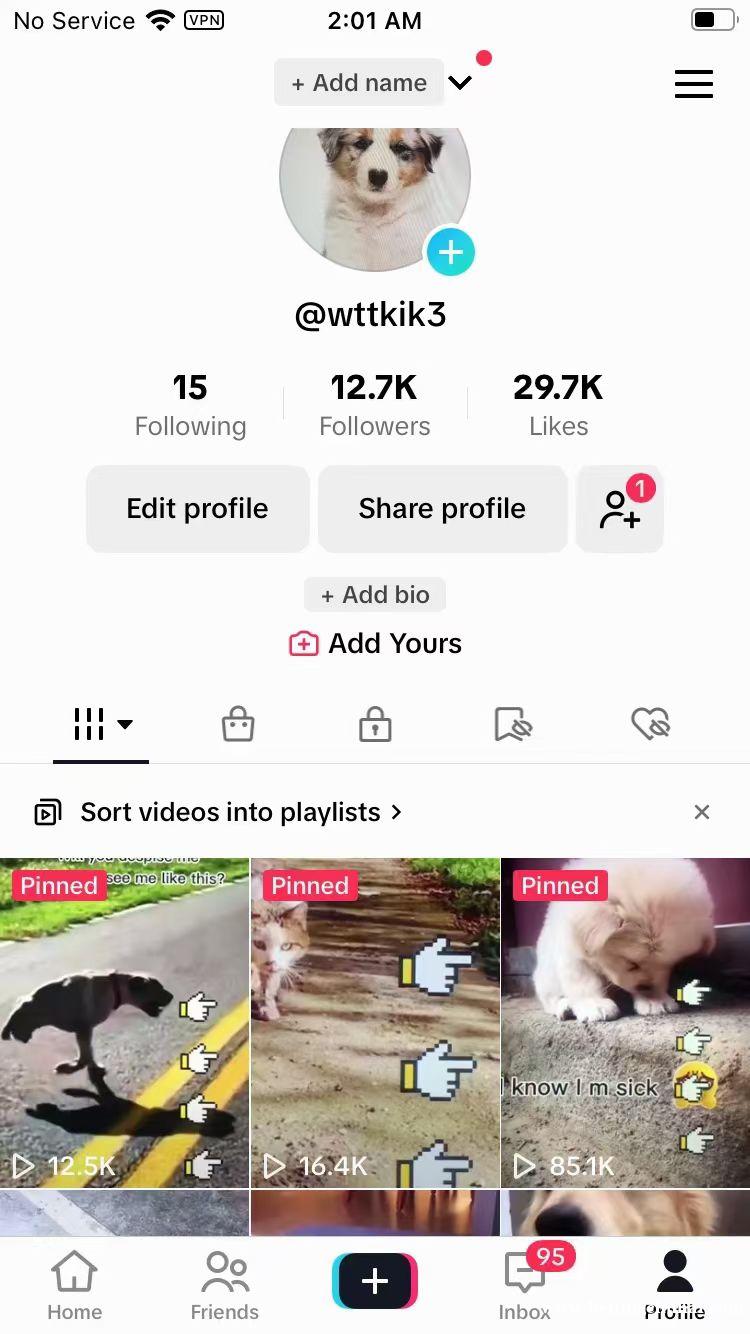Image resolution: width=750 pixels, height=1334 pixels.
Task: Open the add friends icon
Action: coord(619,508)
